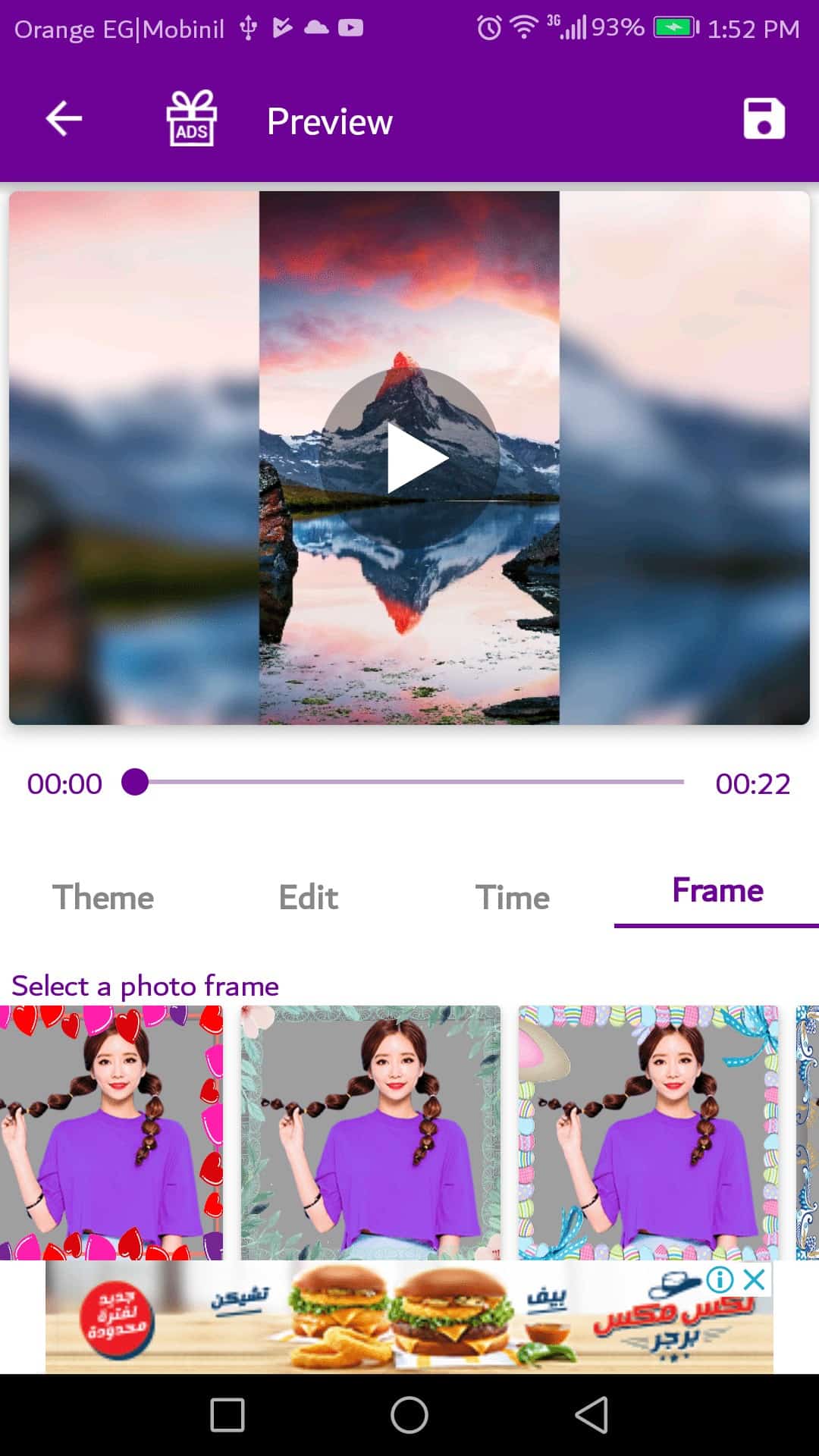This screenshot has width=819, height=1456.
Task: Select the Frame tab
Action: point(717,891)
